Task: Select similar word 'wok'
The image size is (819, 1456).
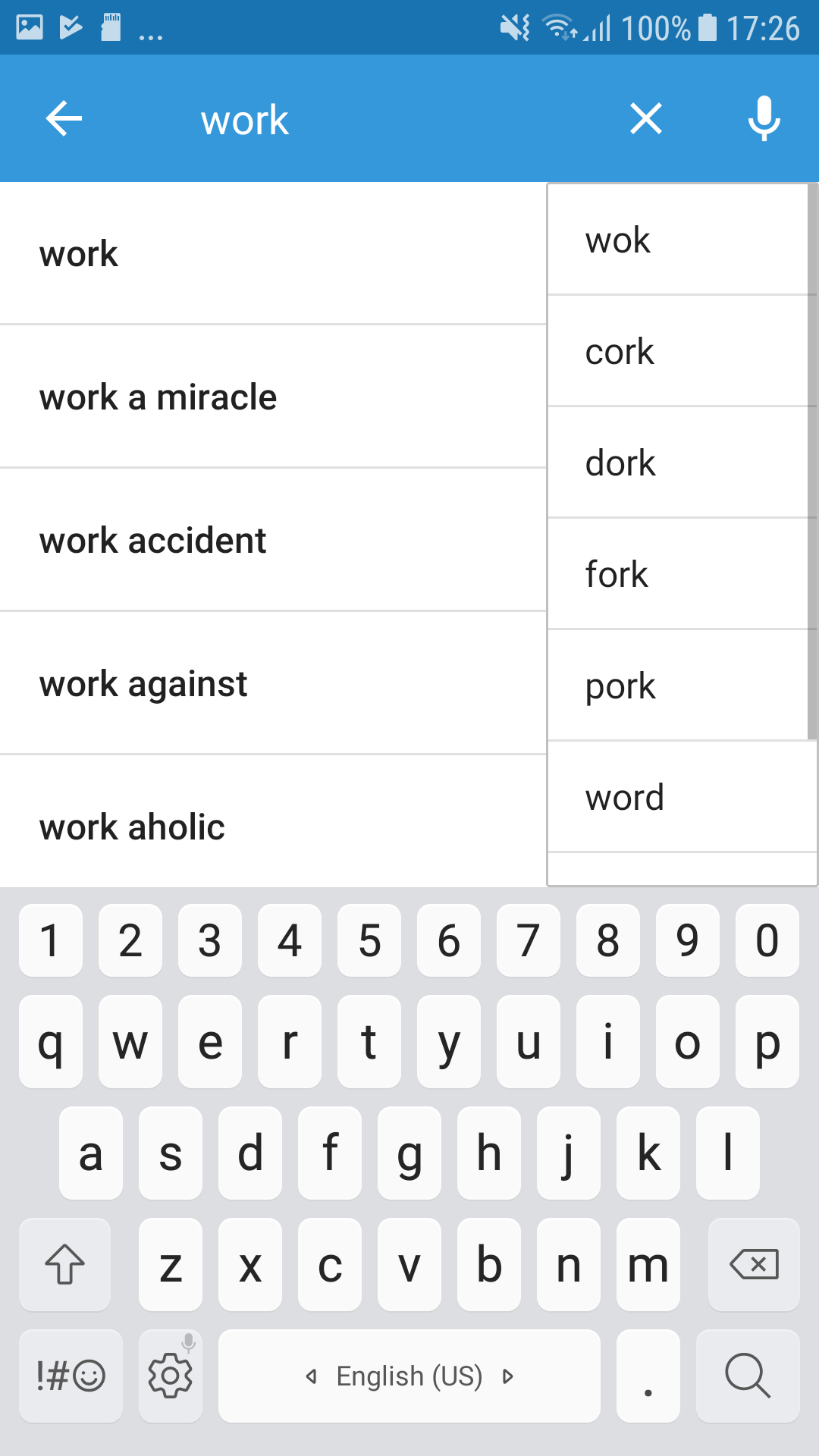Action: pos(679,240)
